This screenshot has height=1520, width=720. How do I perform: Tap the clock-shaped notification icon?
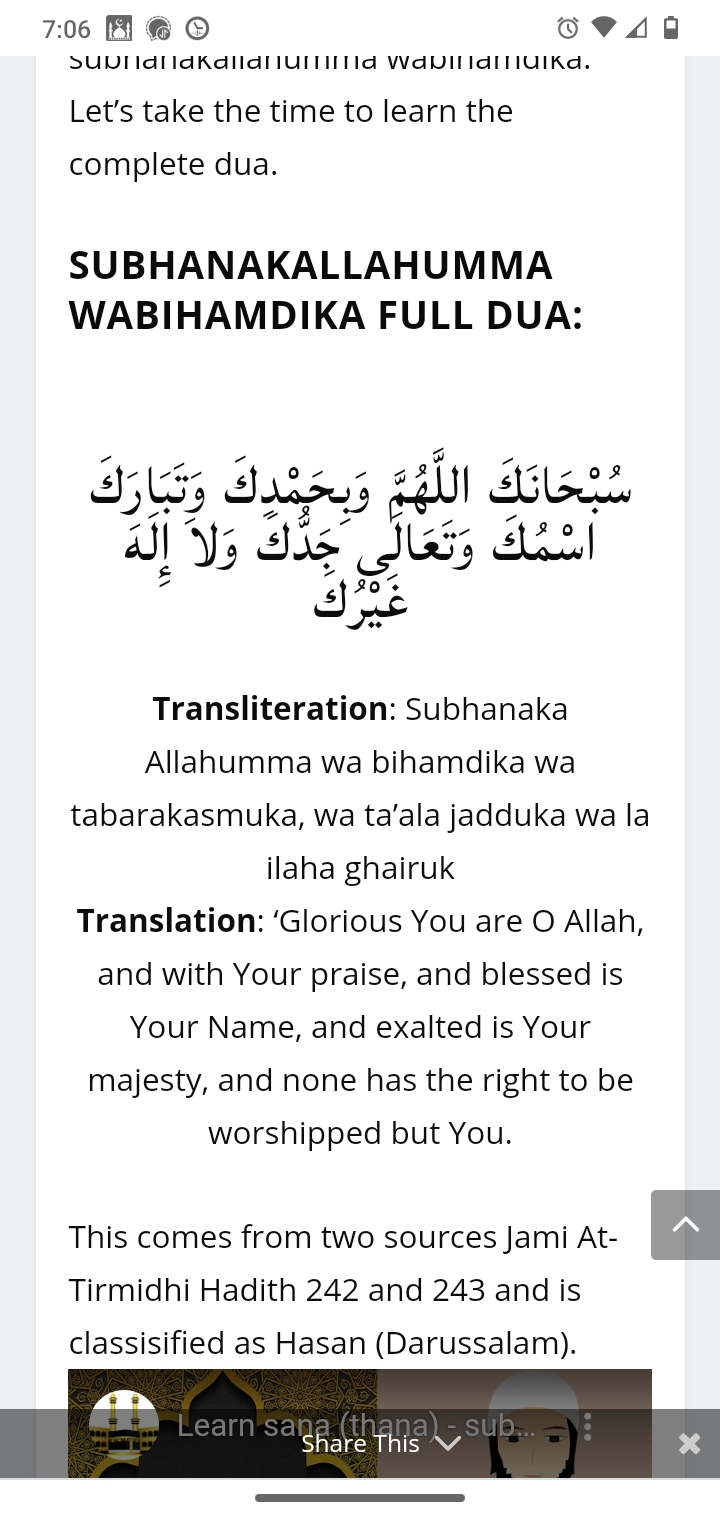point(196,29)
